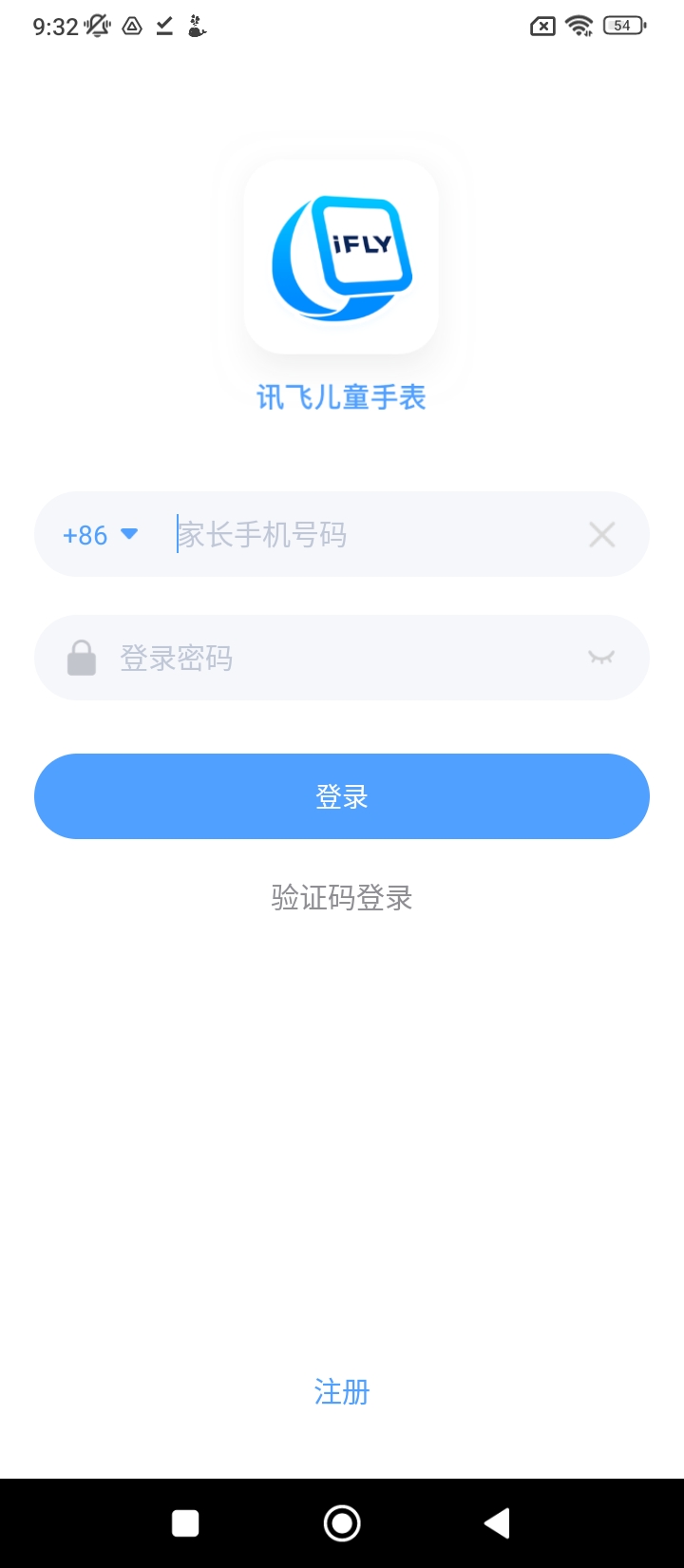
Task: Go back using system back button
Action: (497, 1523)
